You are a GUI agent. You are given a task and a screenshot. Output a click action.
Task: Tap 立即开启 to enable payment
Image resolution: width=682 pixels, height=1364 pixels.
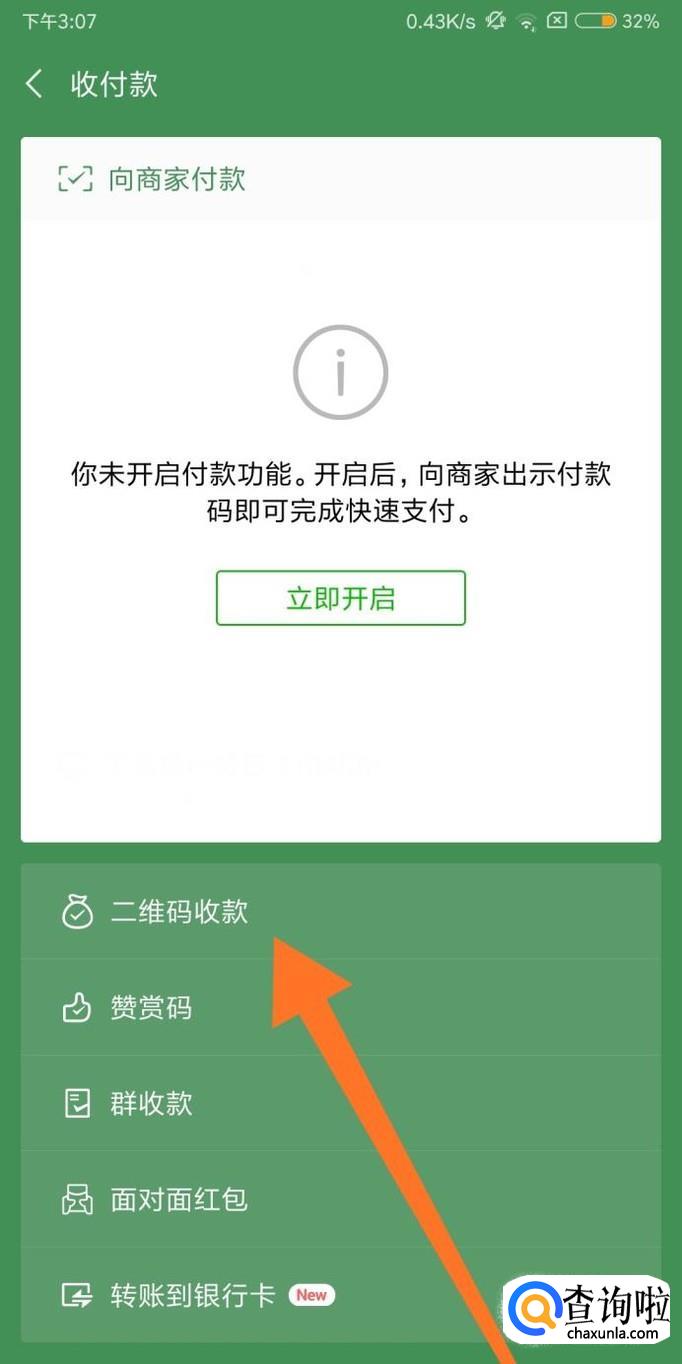[340, 598]
